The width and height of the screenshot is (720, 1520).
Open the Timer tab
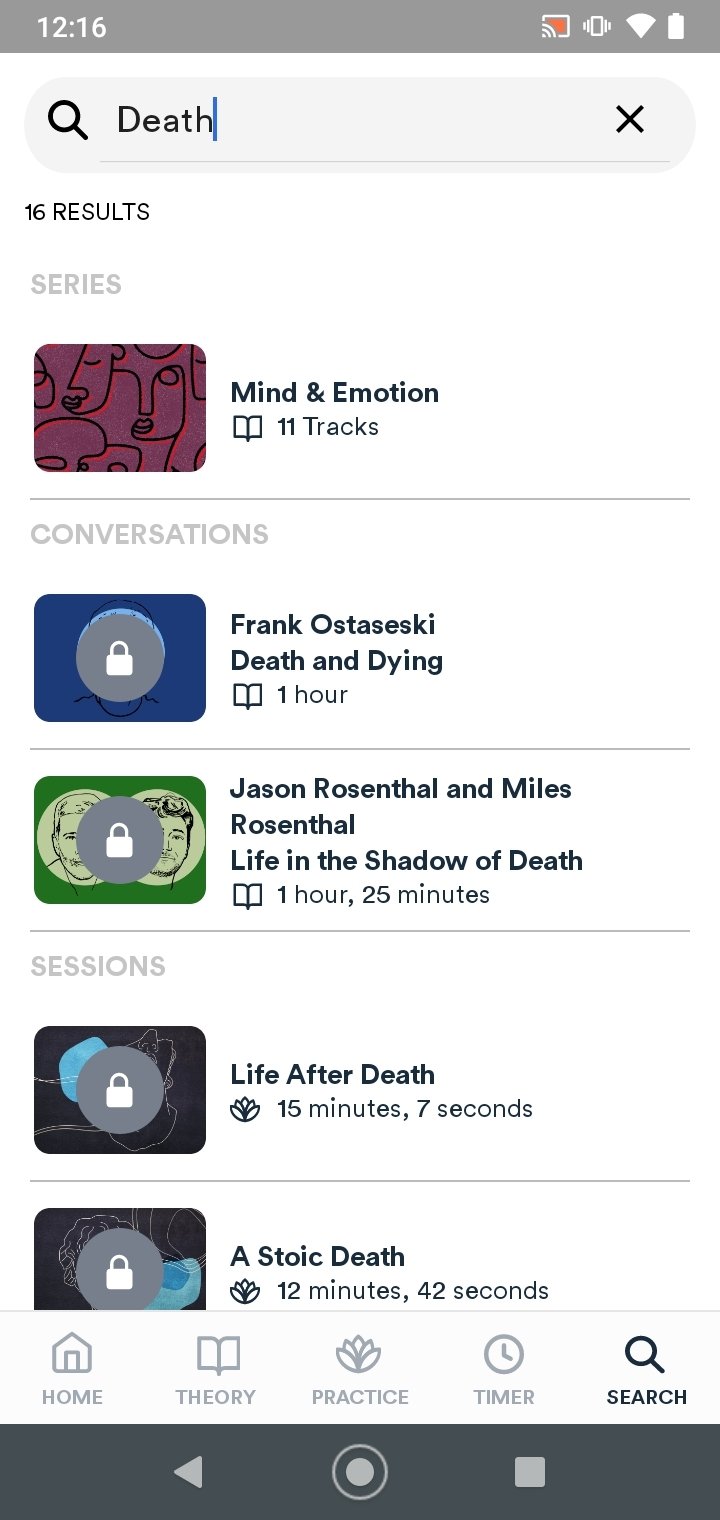click(504, 1368)
